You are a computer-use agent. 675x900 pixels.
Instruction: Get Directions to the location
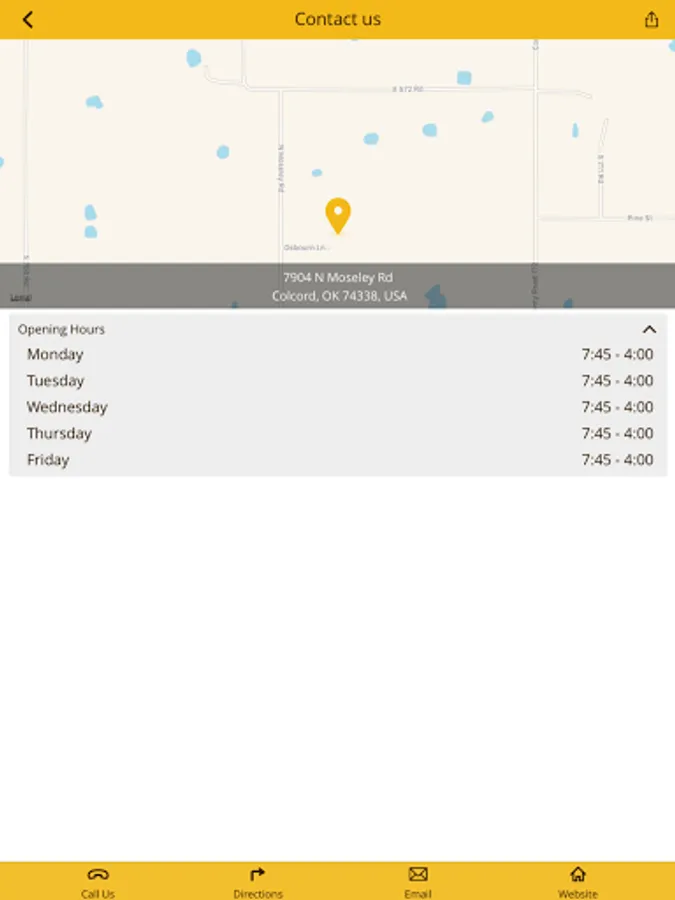click(x=258, y=882)
